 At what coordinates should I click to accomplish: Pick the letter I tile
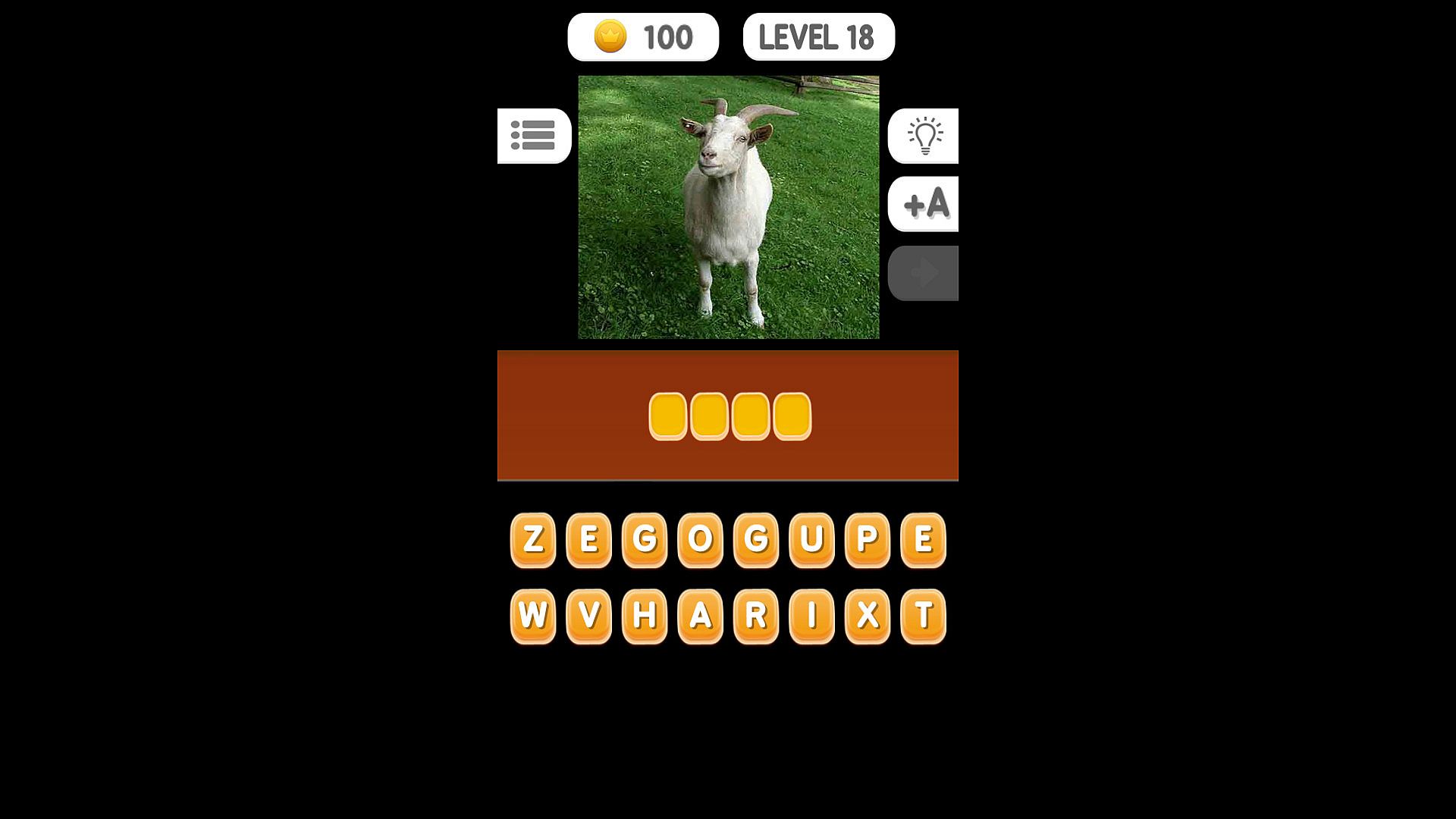[x=811, y=616]
